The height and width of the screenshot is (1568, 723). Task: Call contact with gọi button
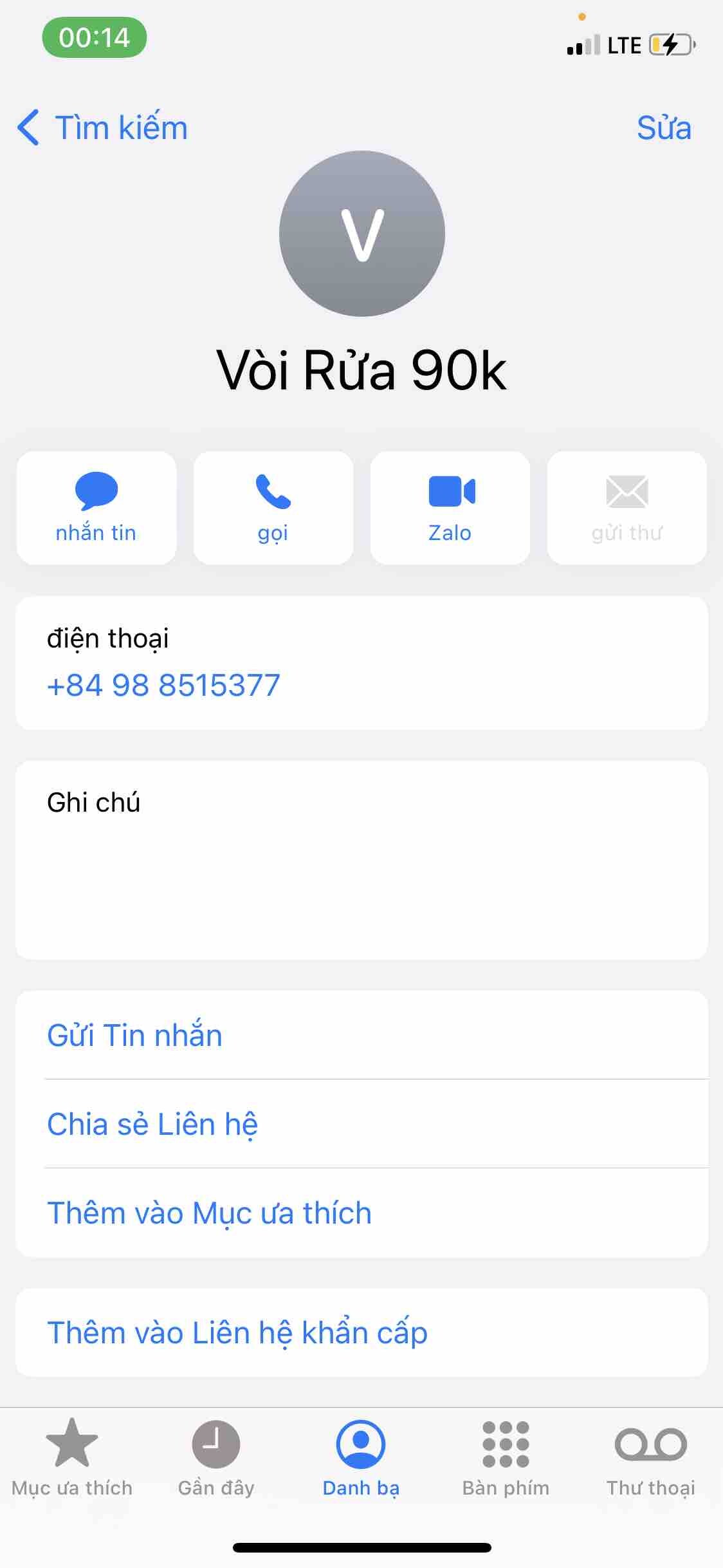pyautogui.click(x=273, y=508)
